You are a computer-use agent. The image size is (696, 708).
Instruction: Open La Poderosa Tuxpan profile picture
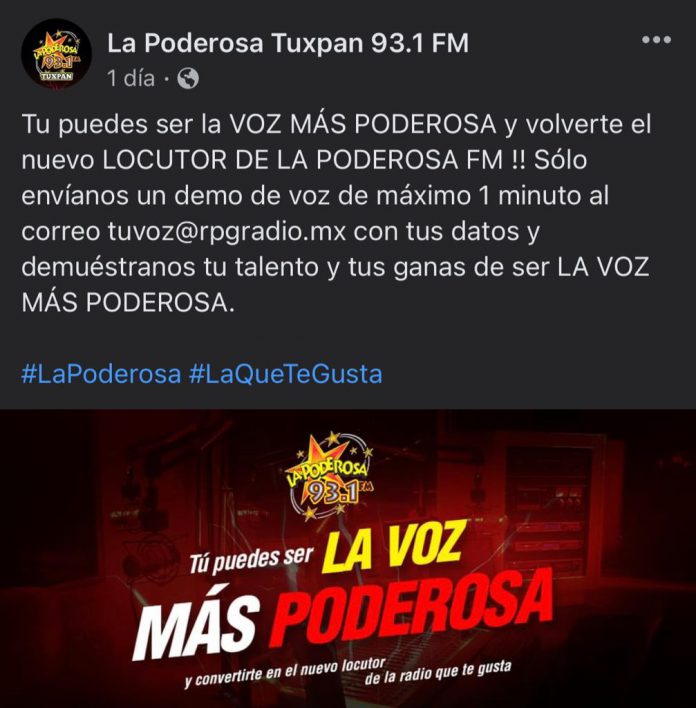pos(53,57)
